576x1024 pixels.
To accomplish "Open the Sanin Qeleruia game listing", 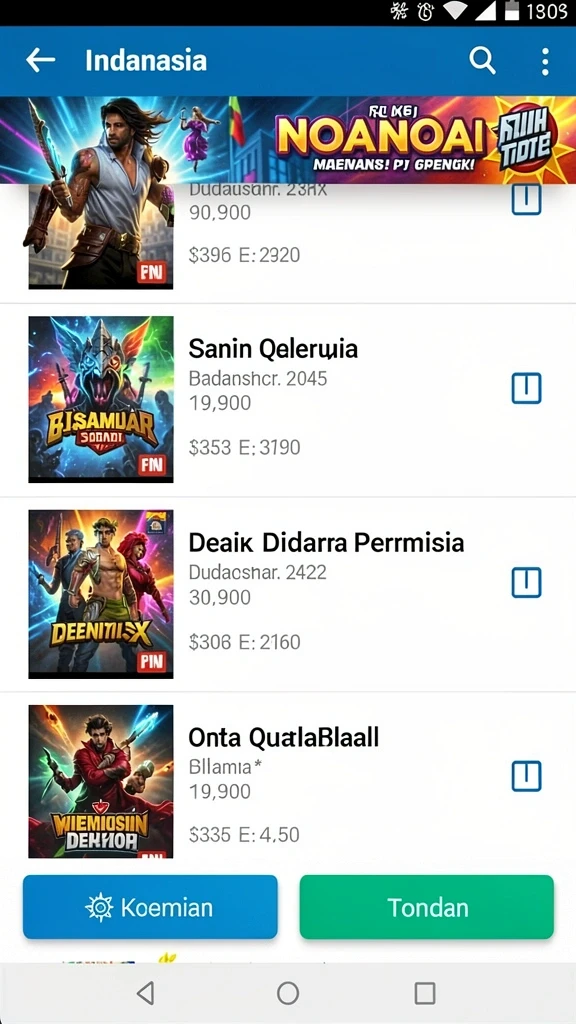I will coord(288,400).
